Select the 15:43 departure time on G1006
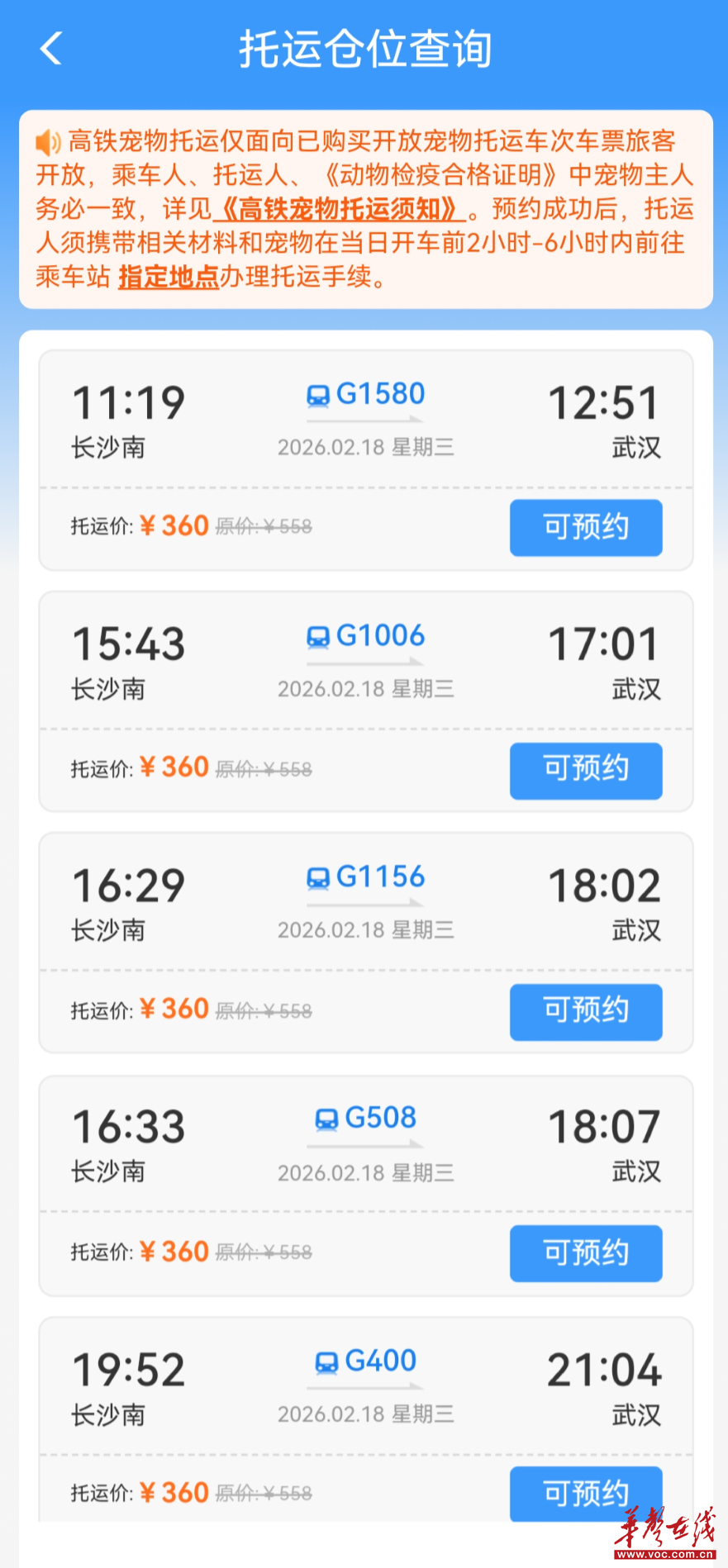Image resolution: width=728 pixels, height=1568 pixels. click(127, 642)
